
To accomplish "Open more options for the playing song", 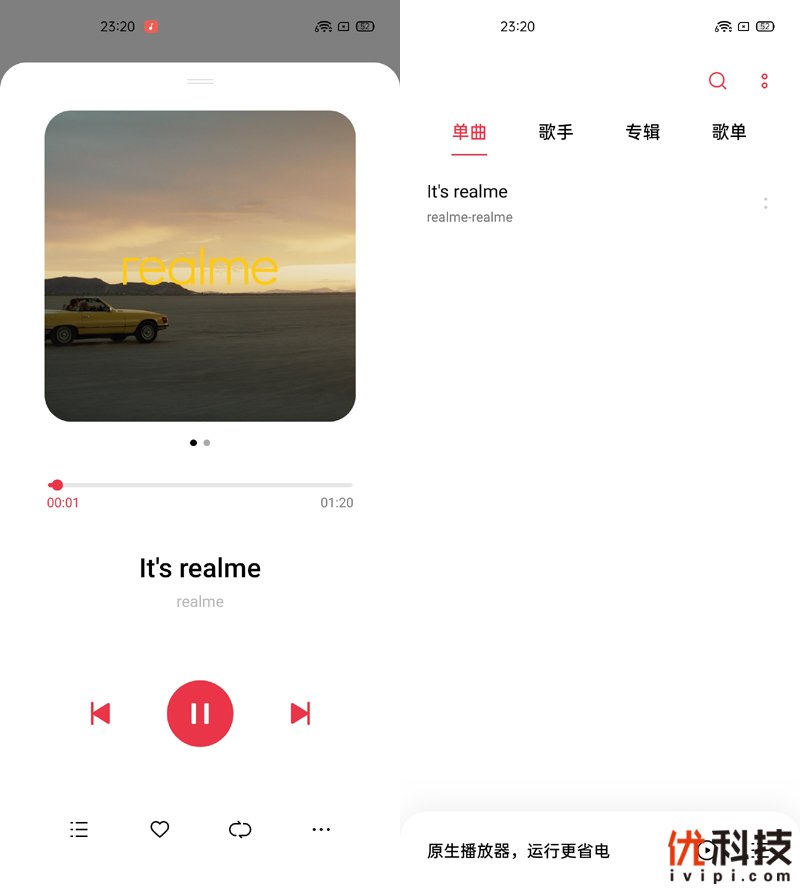I will (x=321, y=829).
